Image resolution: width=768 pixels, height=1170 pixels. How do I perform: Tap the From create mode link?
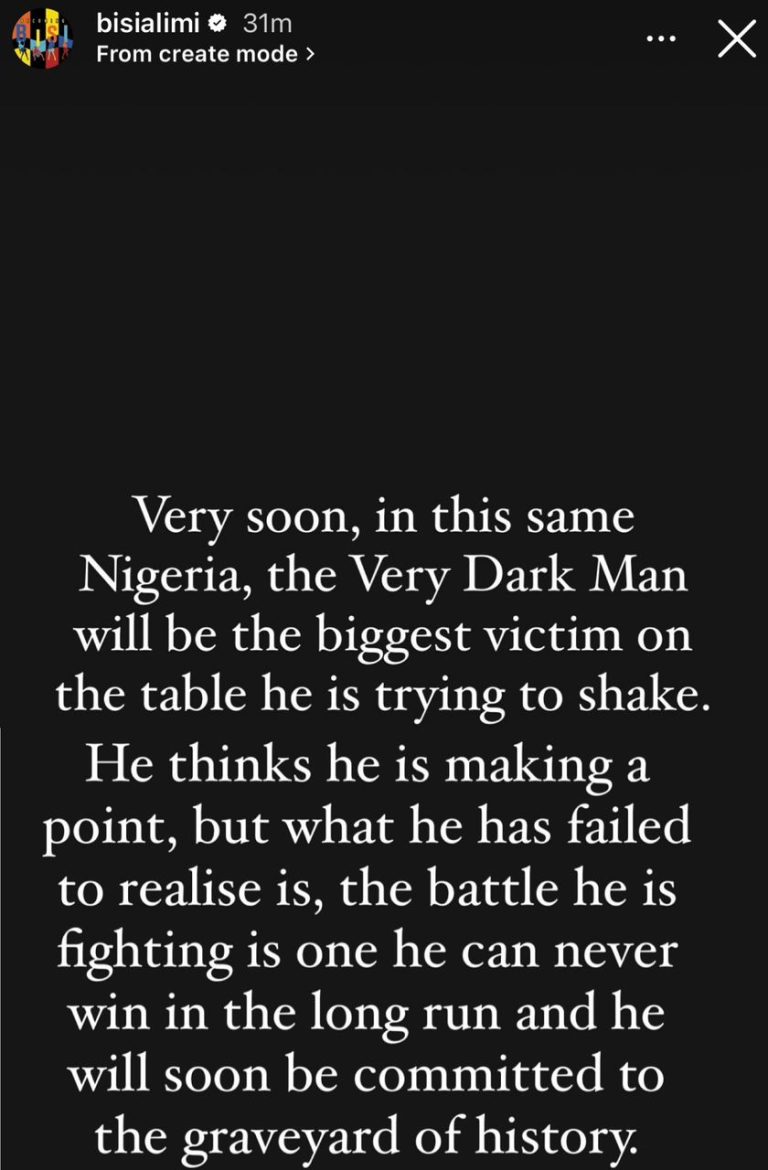(x=205, y=54)
